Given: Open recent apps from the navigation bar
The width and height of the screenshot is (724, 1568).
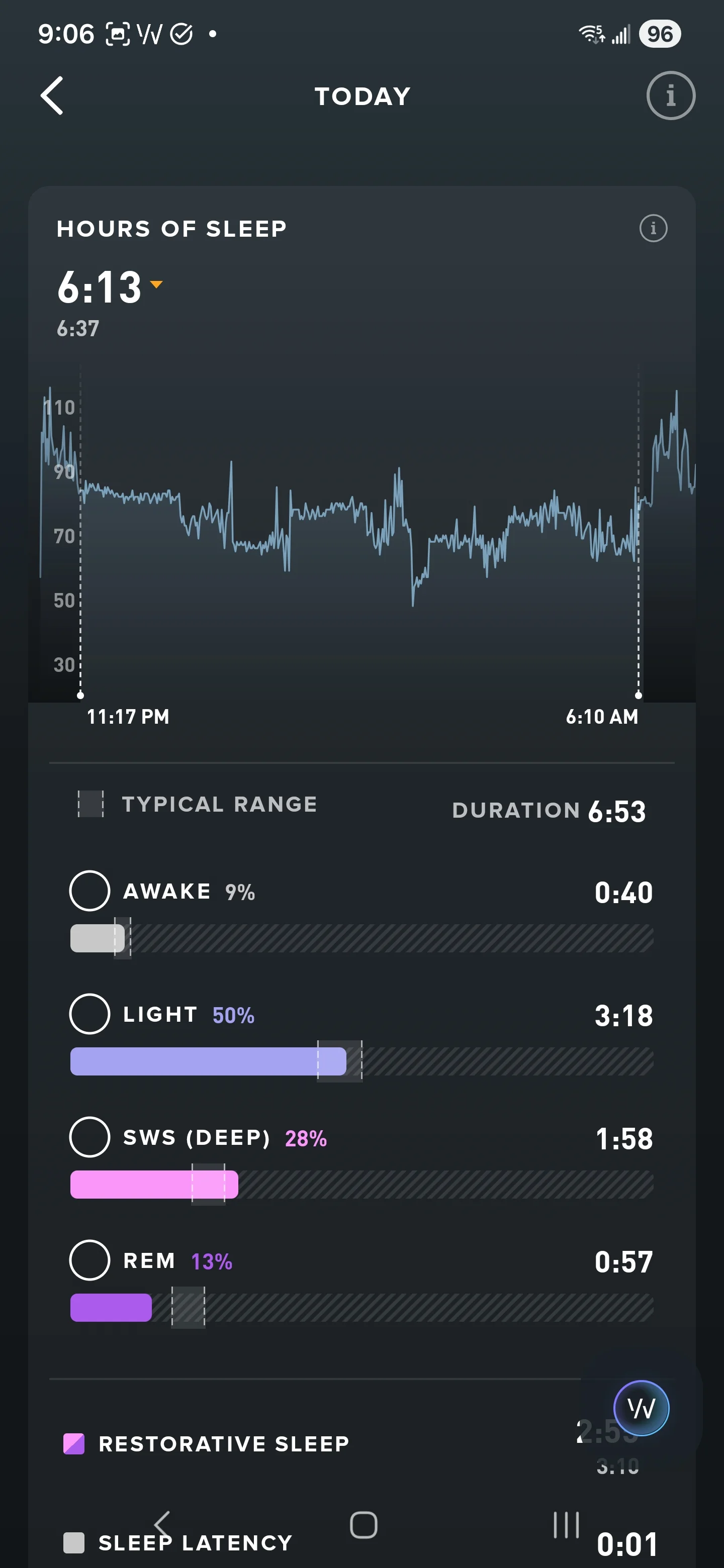Looking at the screenshot, I should pyautogui.click(x=566, y=1525).
